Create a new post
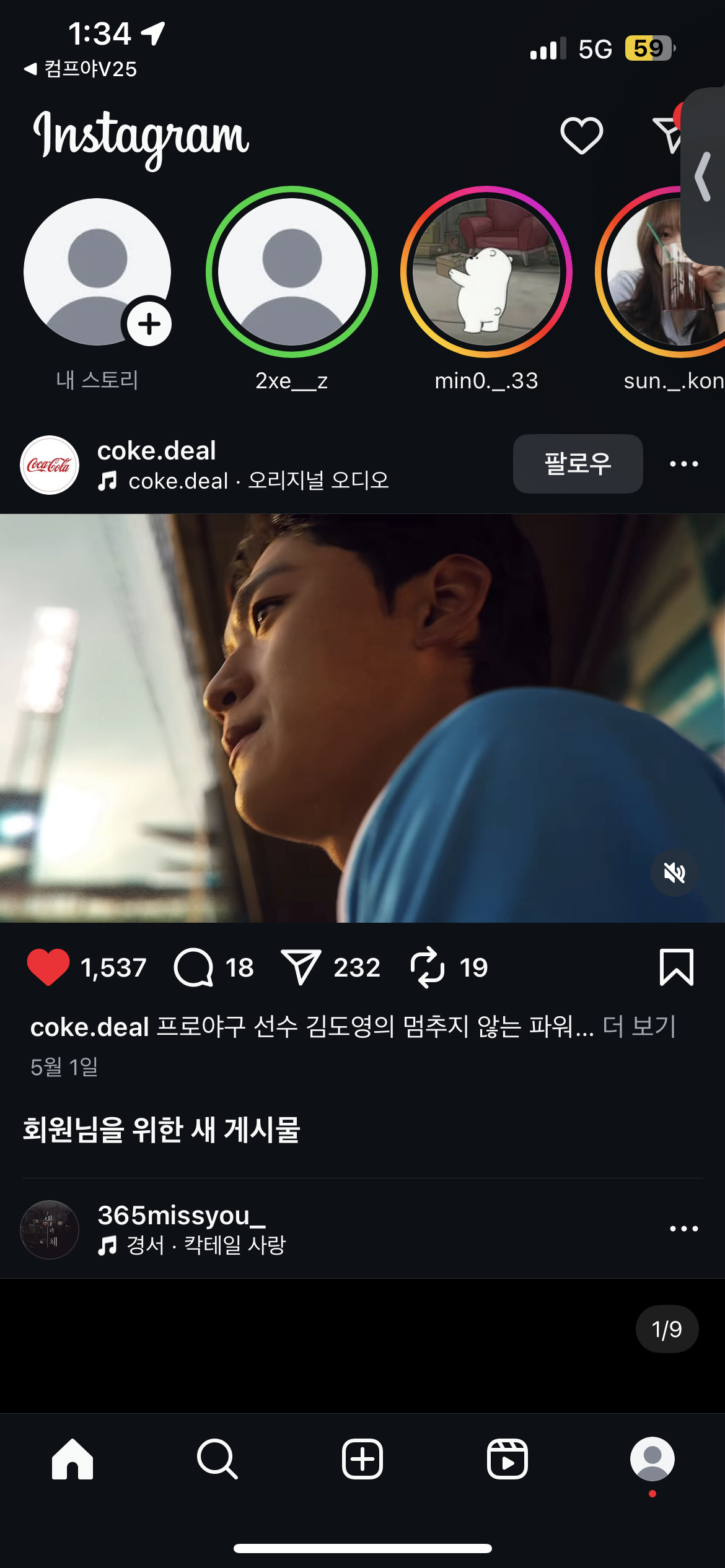Viewport: 725px width, 1568px height. [362, 1459]
